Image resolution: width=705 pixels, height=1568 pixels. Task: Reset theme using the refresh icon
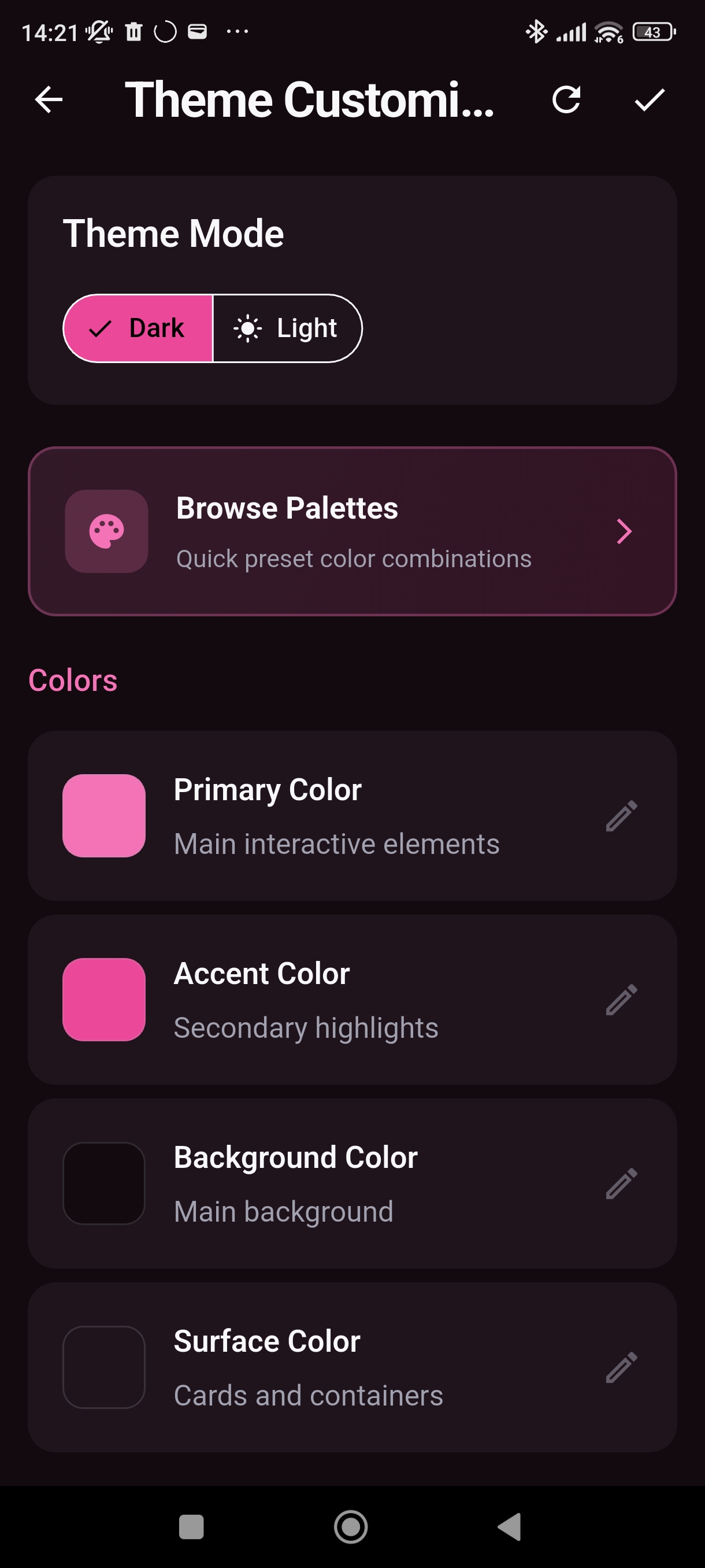click(x=566, y=100)
